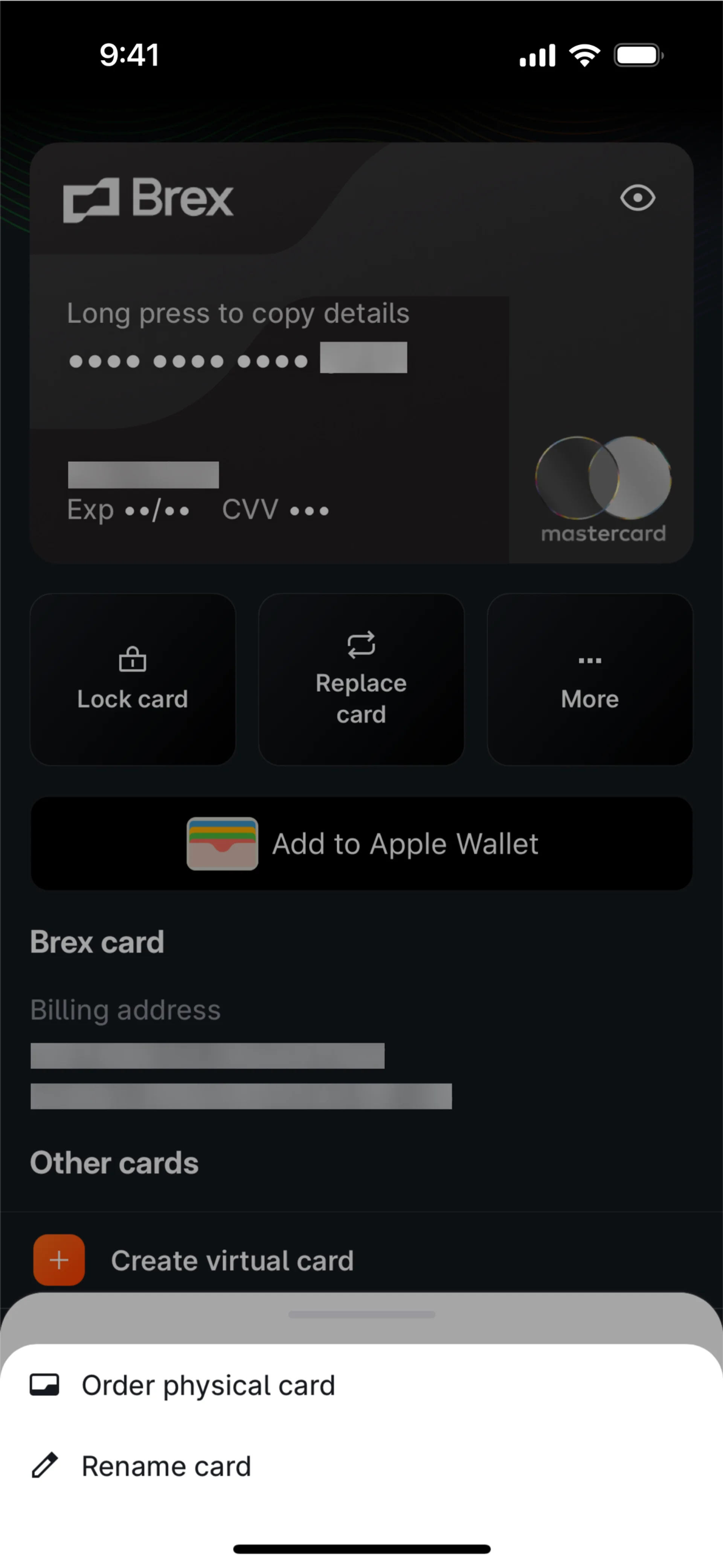Tap the bottom sheet drag handle
The width and height of the screenshot is (723, 1568).
tap(361, 1315)
